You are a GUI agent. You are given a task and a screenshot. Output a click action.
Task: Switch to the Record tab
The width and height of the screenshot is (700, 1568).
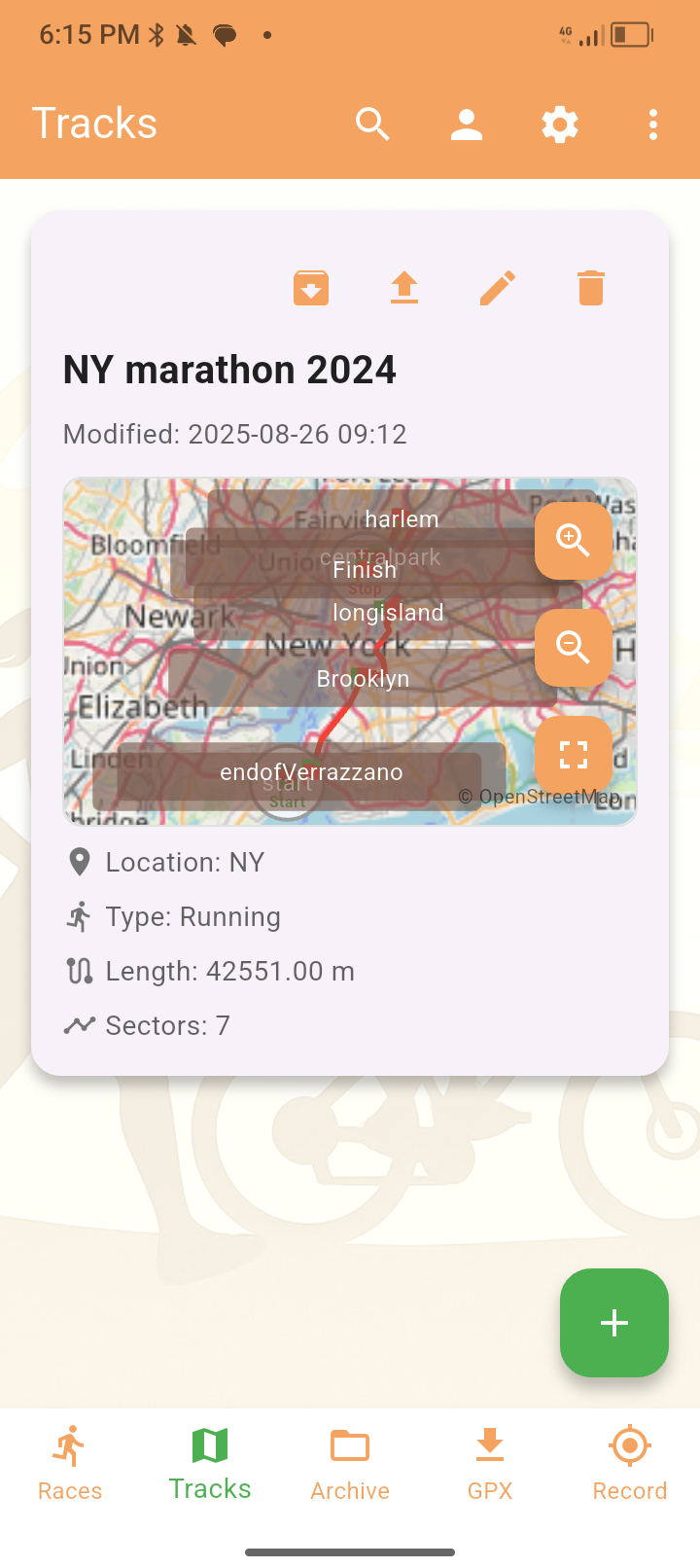pyautogui.click(x=630, y=1464)
